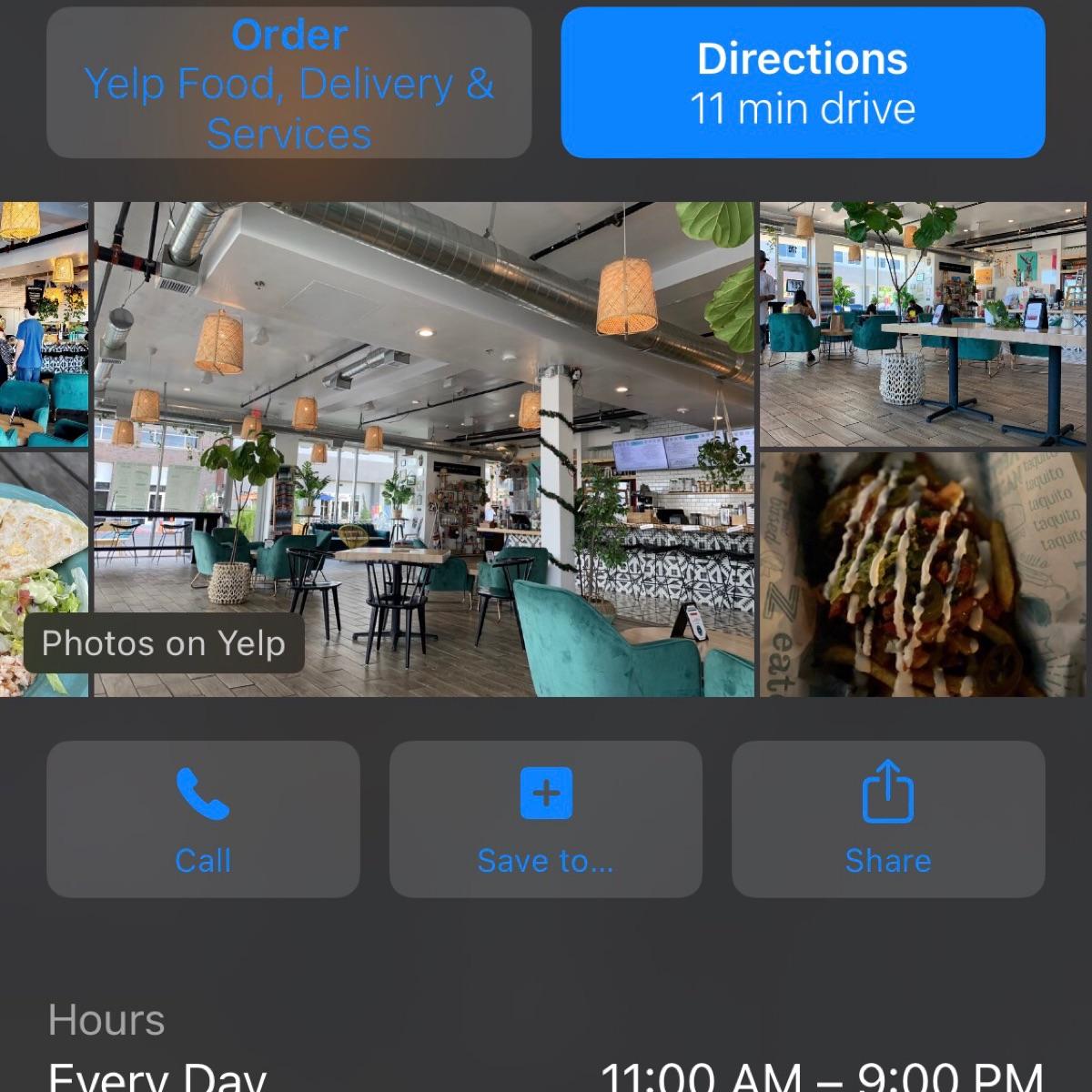Screen dimensions: 1092x1092
Task: View the loaded fries taquito photo
Action: pyautogui.click(x=923, y=575)
